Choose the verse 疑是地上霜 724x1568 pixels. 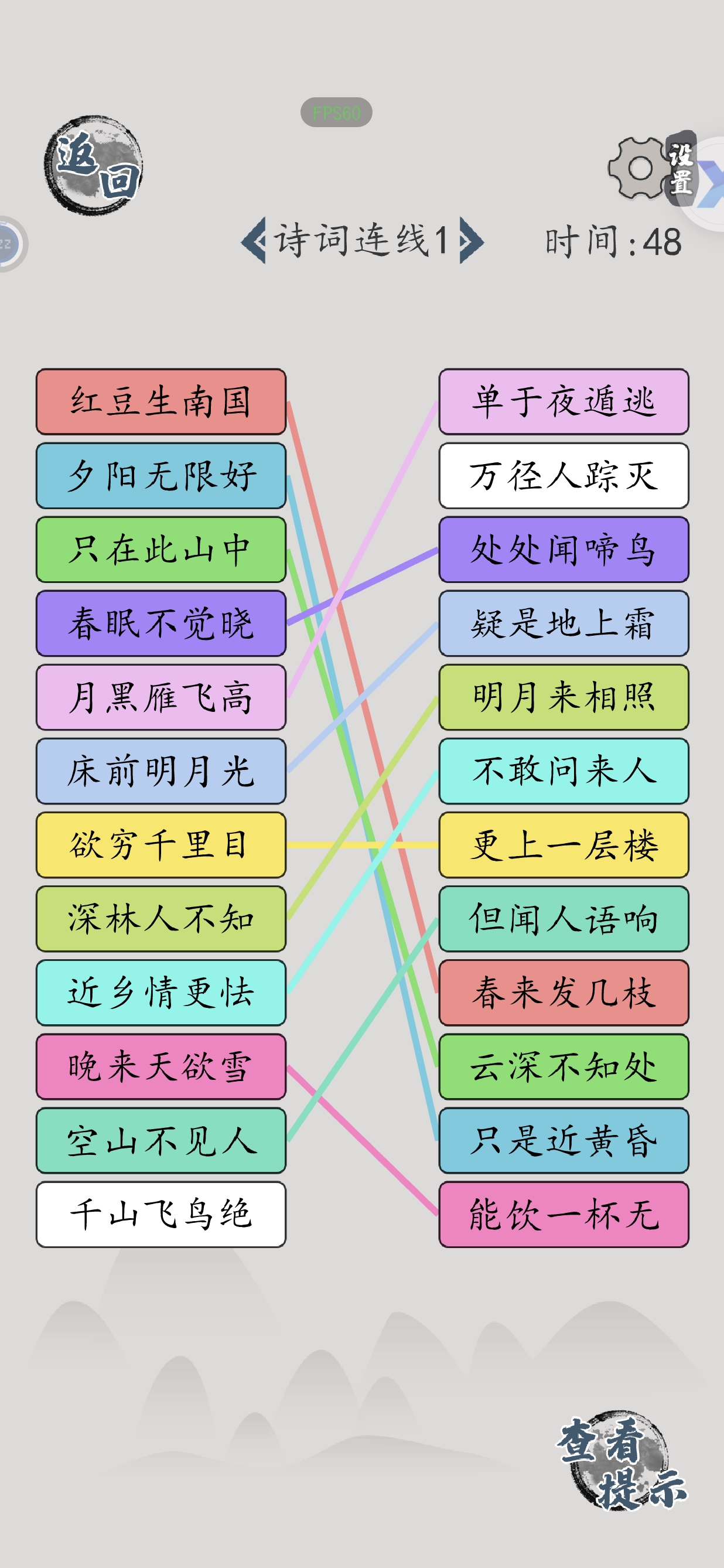(564, 623)
